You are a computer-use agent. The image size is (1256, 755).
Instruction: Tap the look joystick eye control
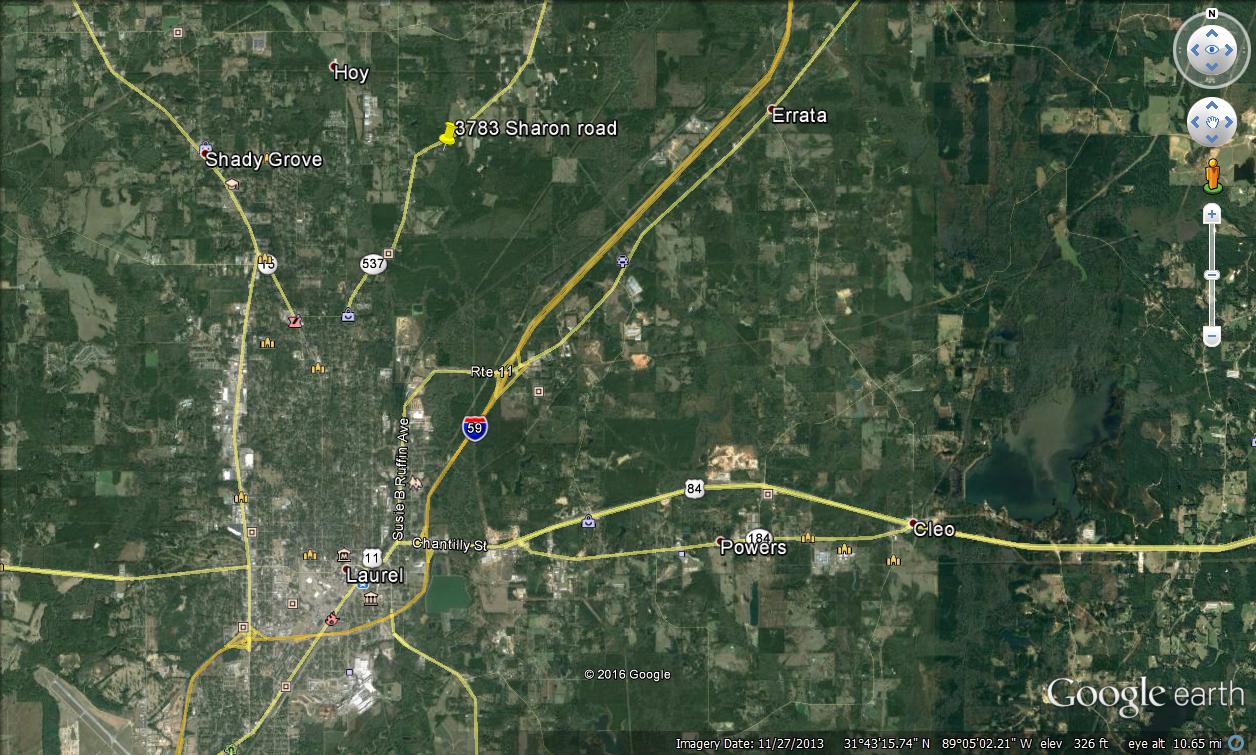[1211, 49]
